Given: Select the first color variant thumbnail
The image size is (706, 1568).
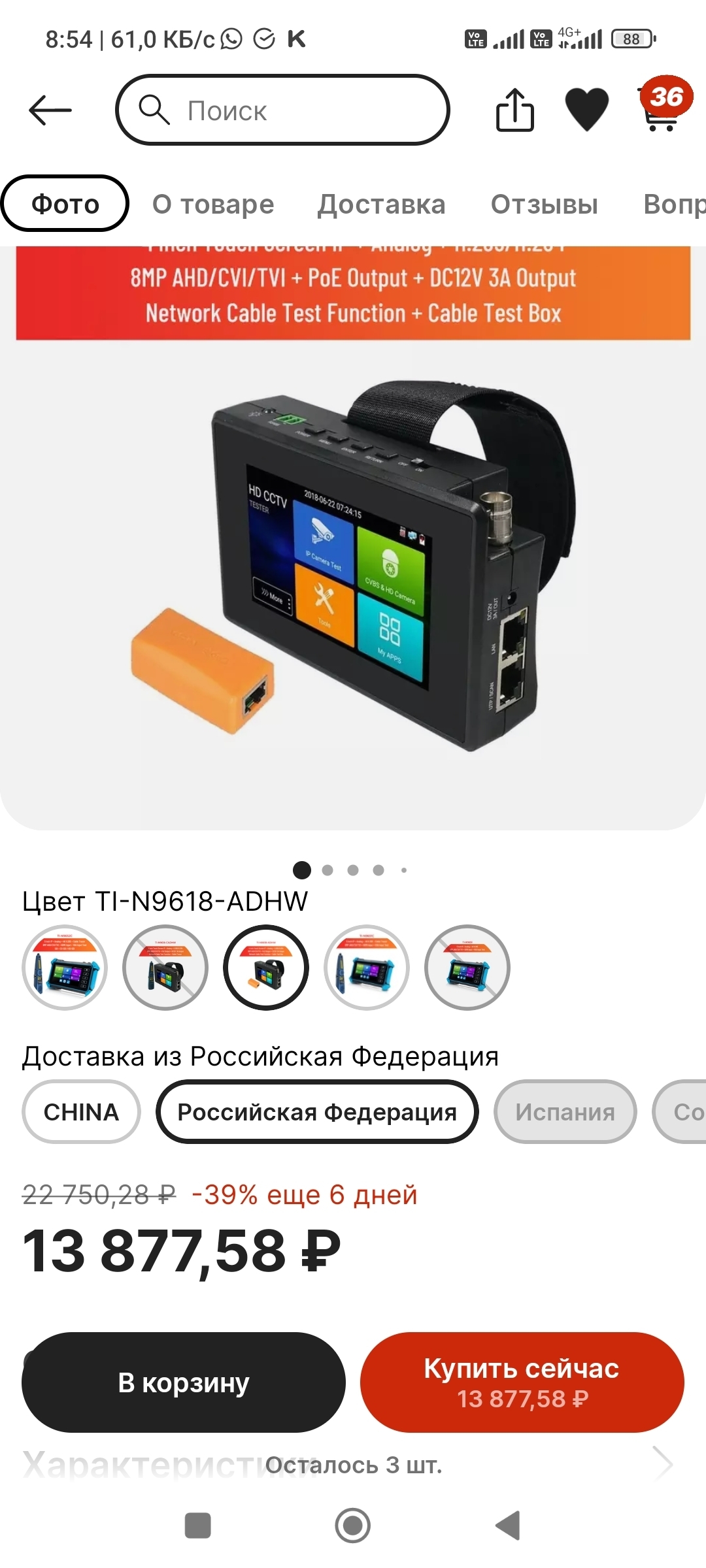Looking at the screenshot, I should [x=65, y=967].
